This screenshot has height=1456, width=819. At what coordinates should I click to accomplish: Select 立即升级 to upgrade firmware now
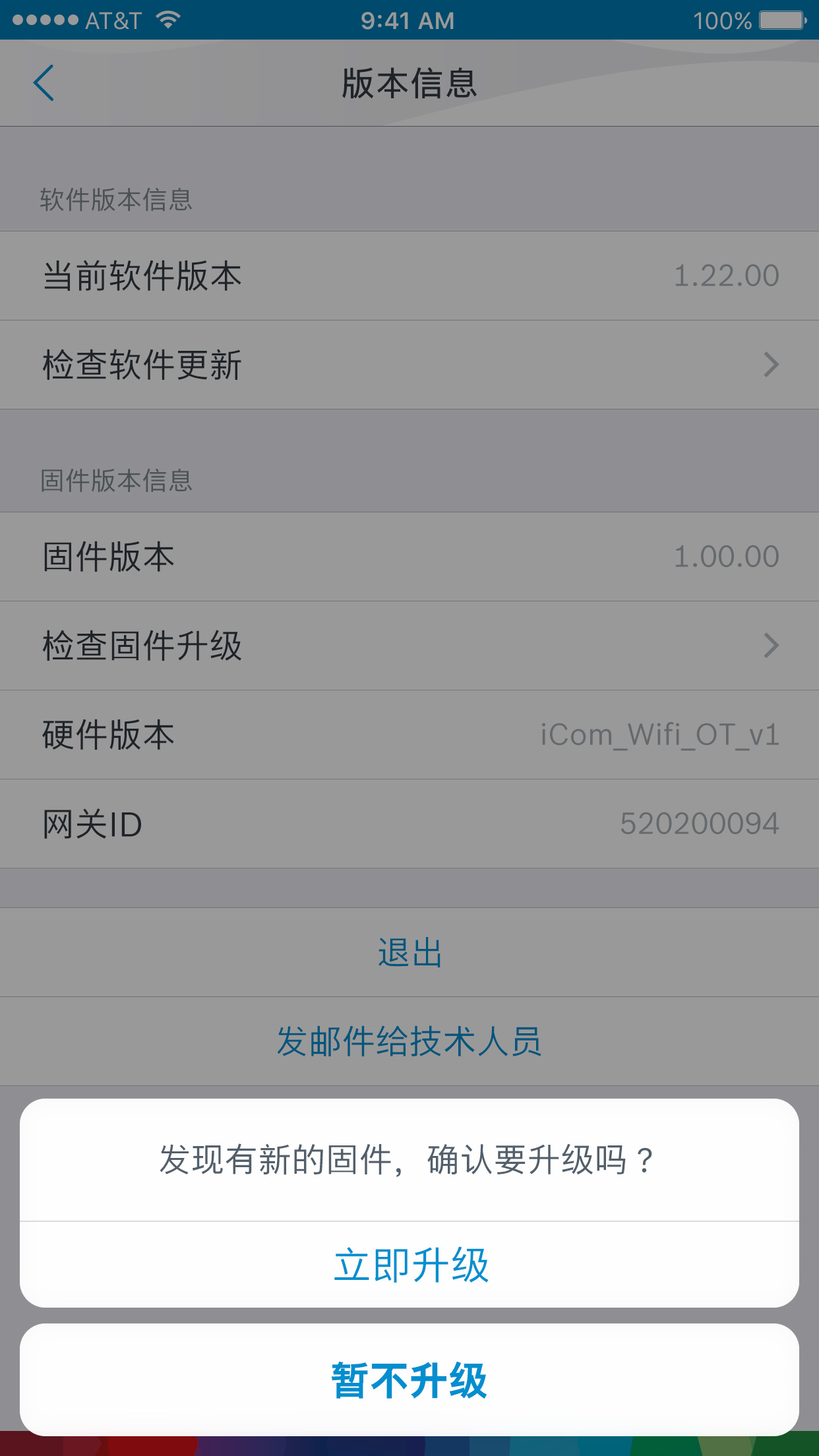(409, 1263)
